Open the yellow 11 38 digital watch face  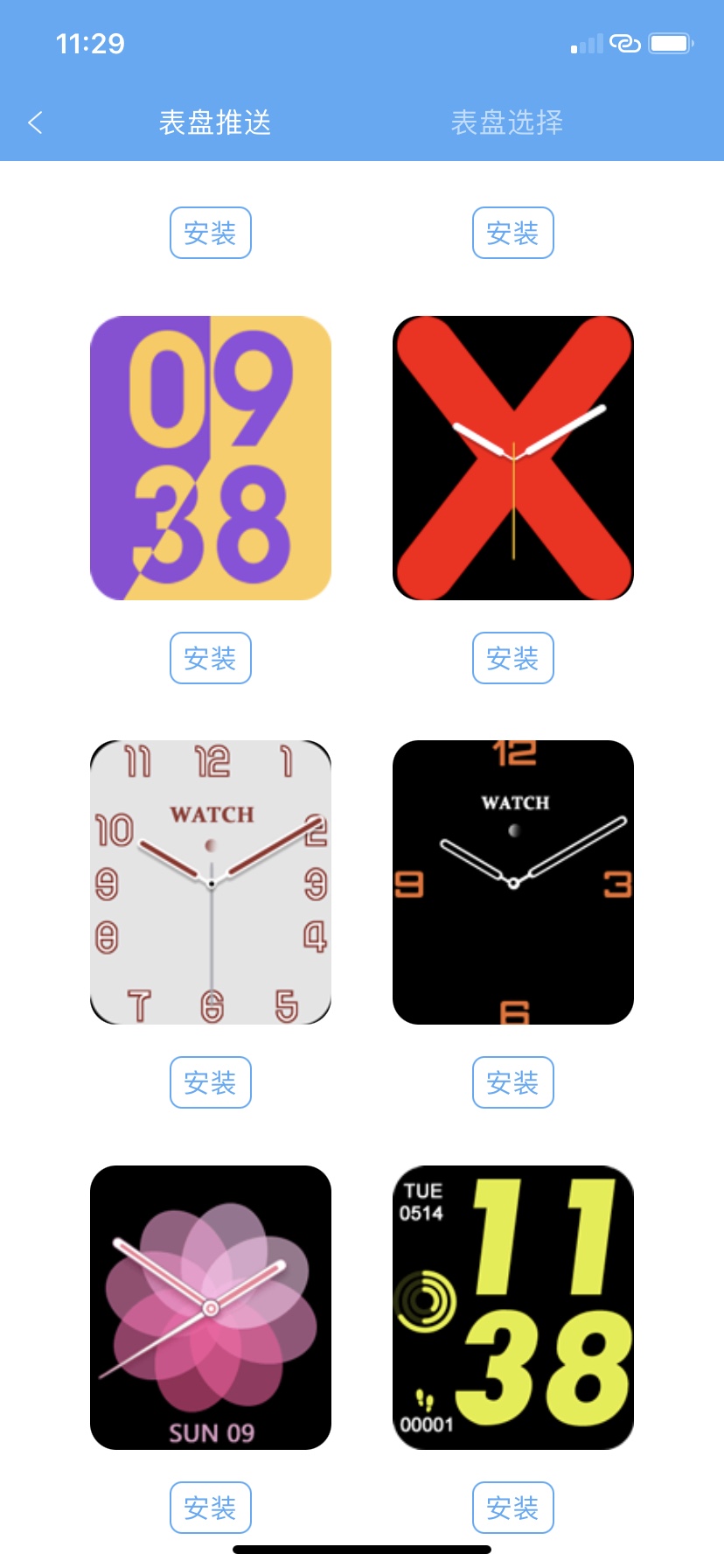[512, 1307]
